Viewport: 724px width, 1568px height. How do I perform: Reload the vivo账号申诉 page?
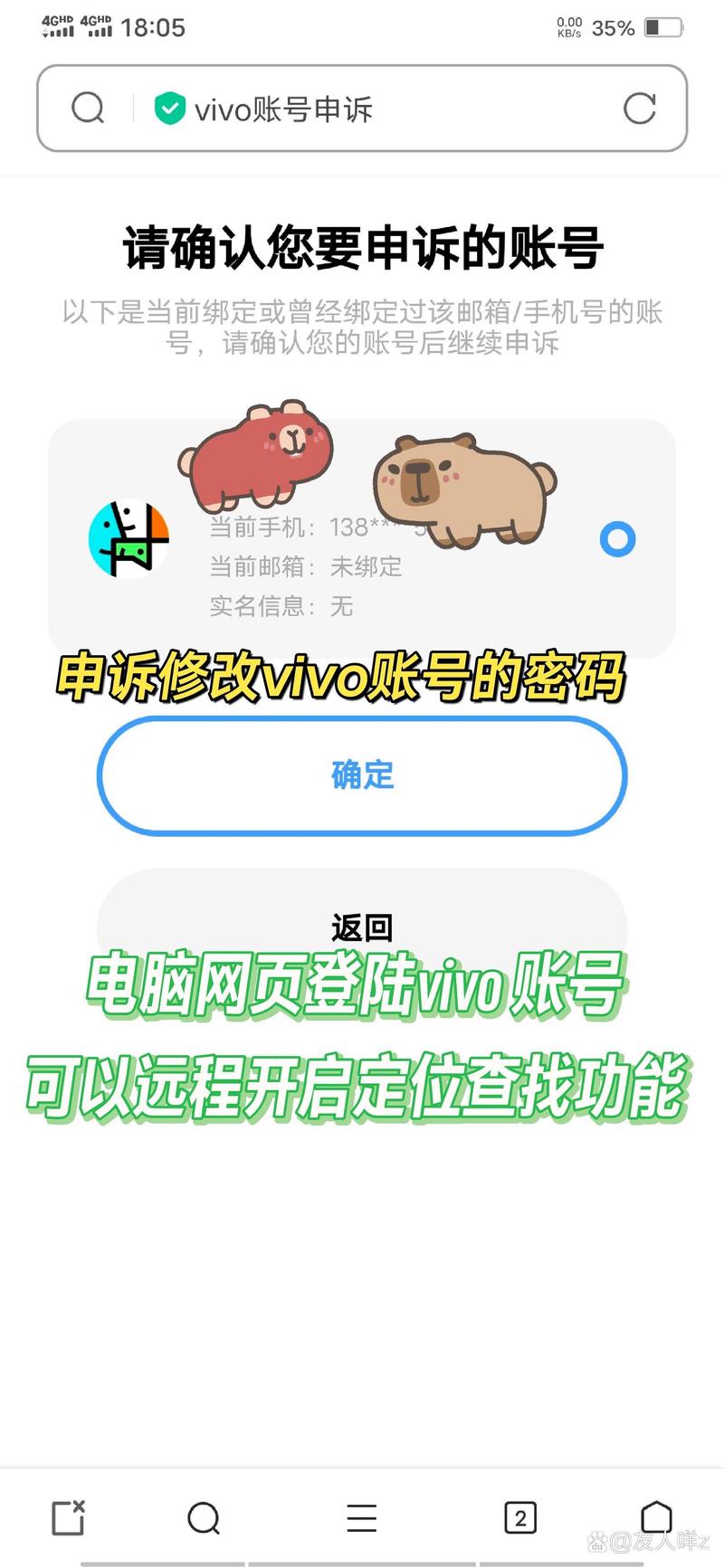click(x=639, y=109)
